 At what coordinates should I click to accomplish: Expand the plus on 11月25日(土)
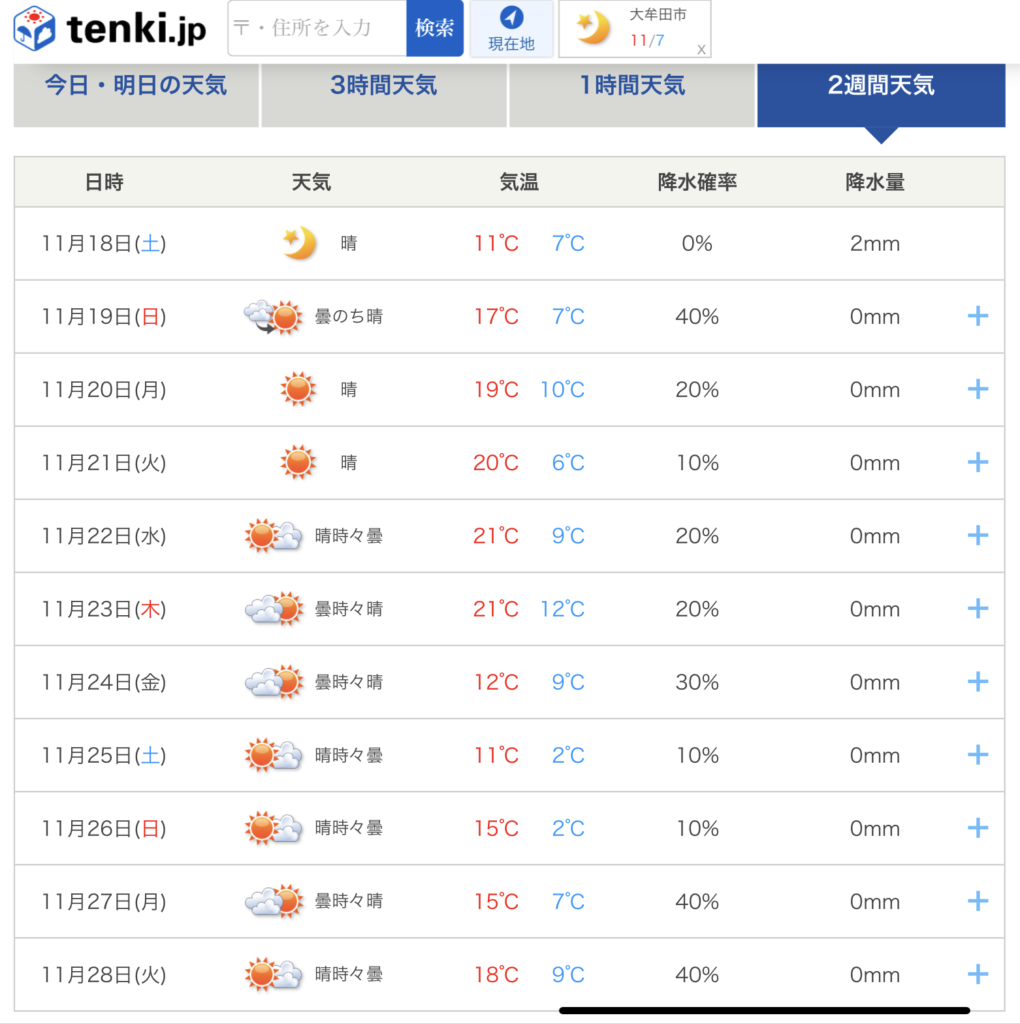(x=977, y=754)
